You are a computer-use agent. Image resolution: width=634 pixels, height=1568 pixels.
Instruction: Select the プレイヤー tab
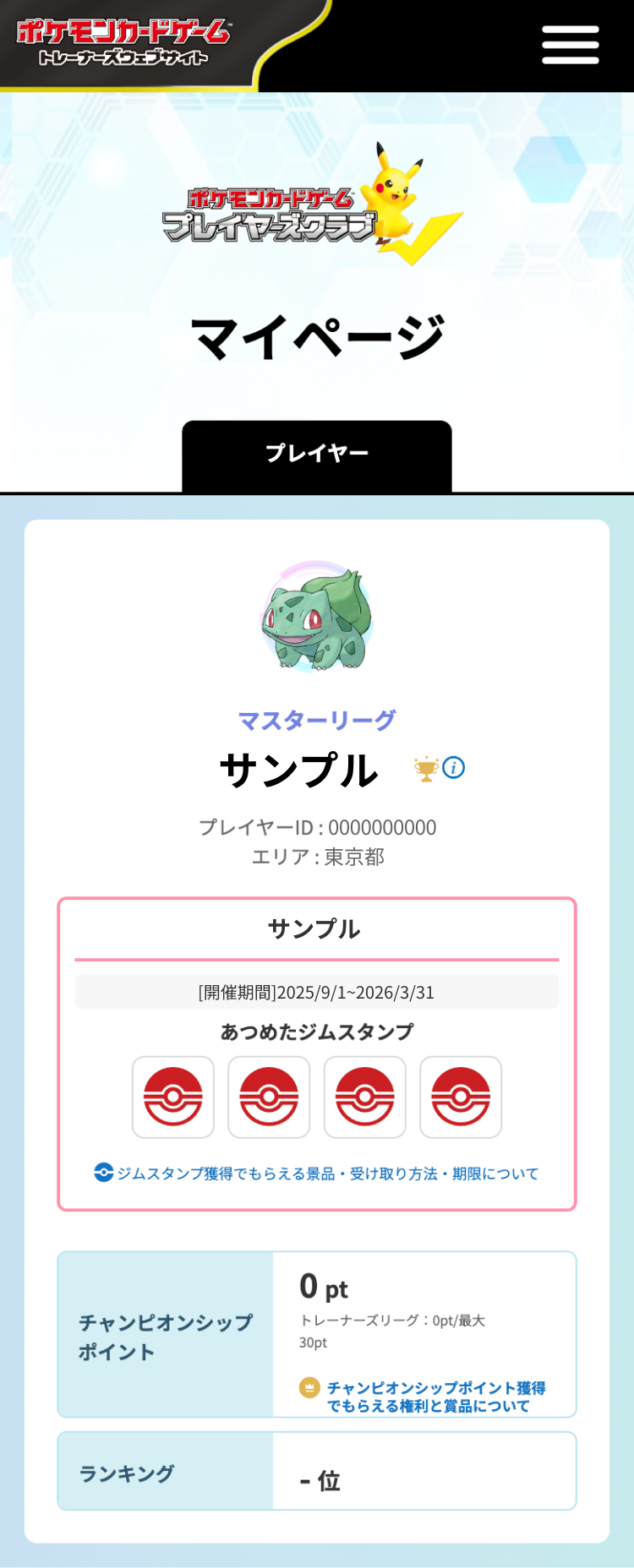click(317, 452)
